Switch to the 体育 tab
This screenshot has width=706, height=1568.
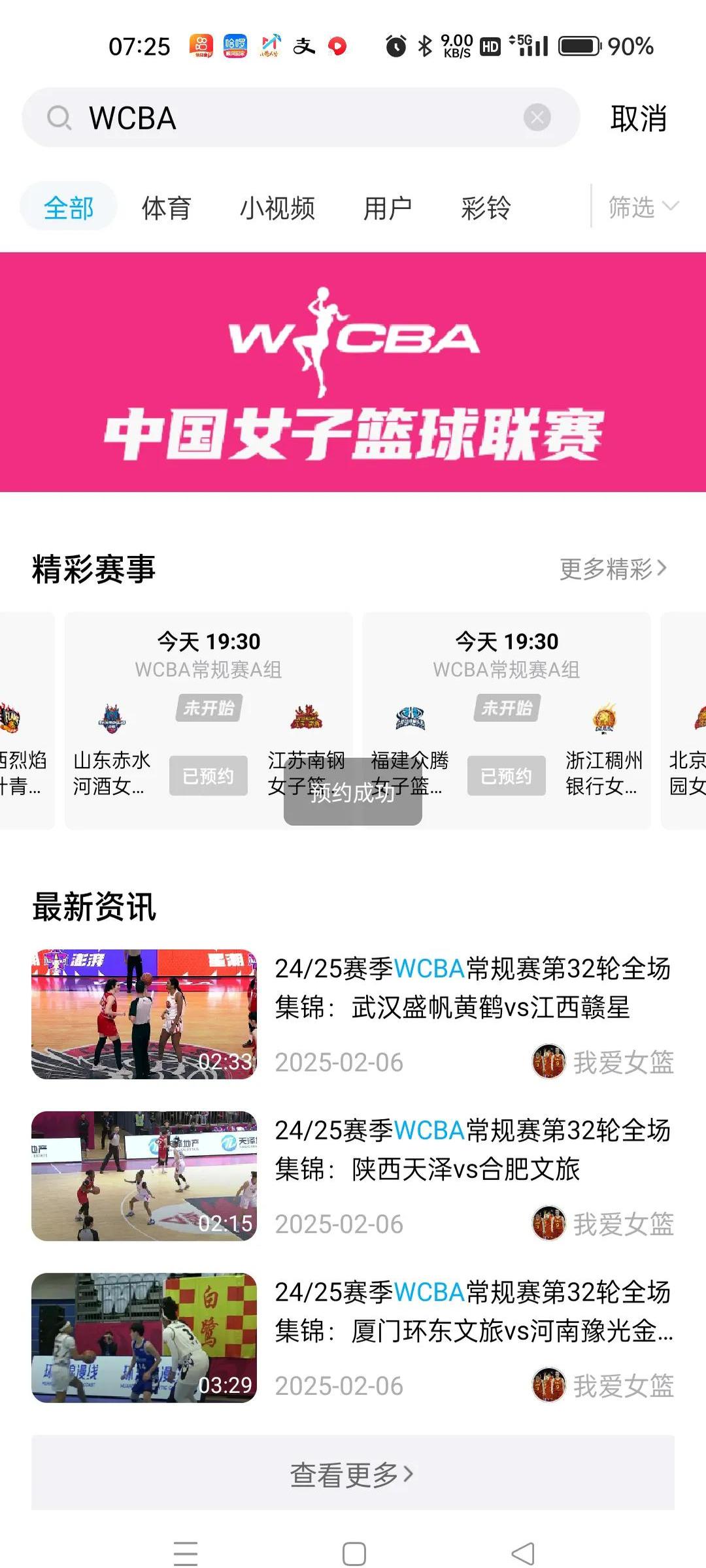[x=166, y=208]
